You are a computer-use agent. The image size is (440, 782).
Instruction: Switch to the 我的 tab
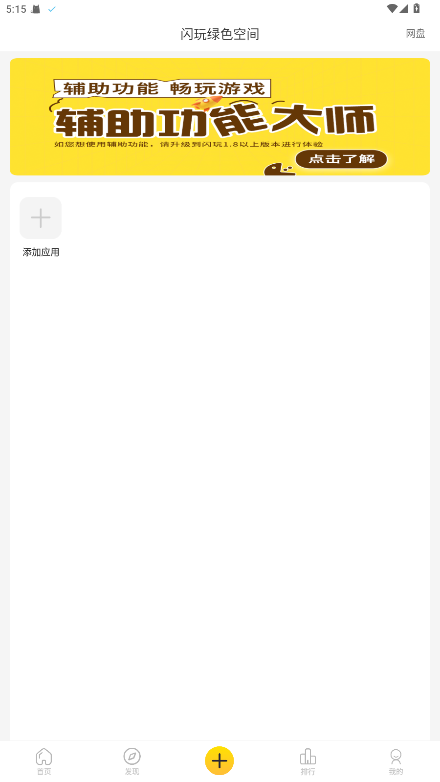coord(396,762)
